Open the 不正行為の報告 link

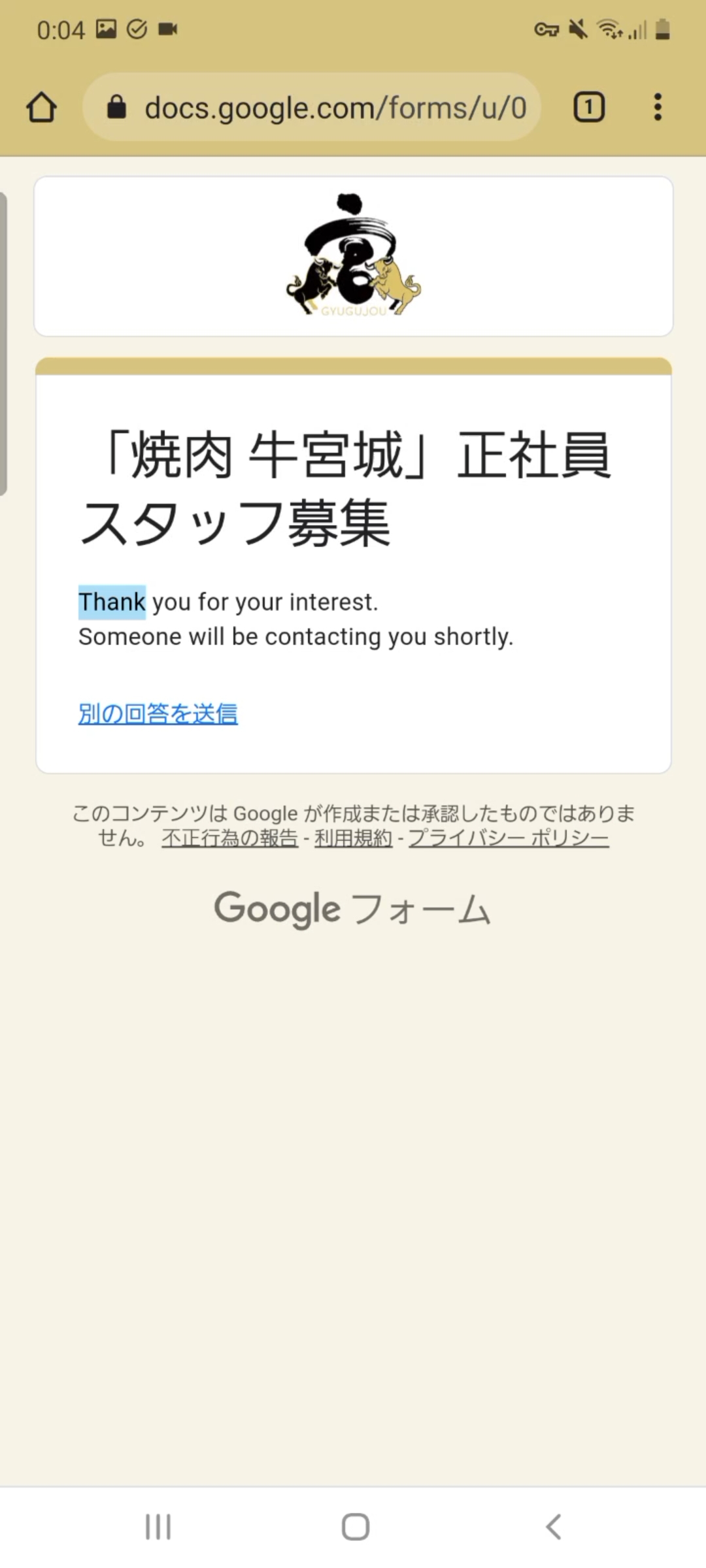tap(229, 838)
